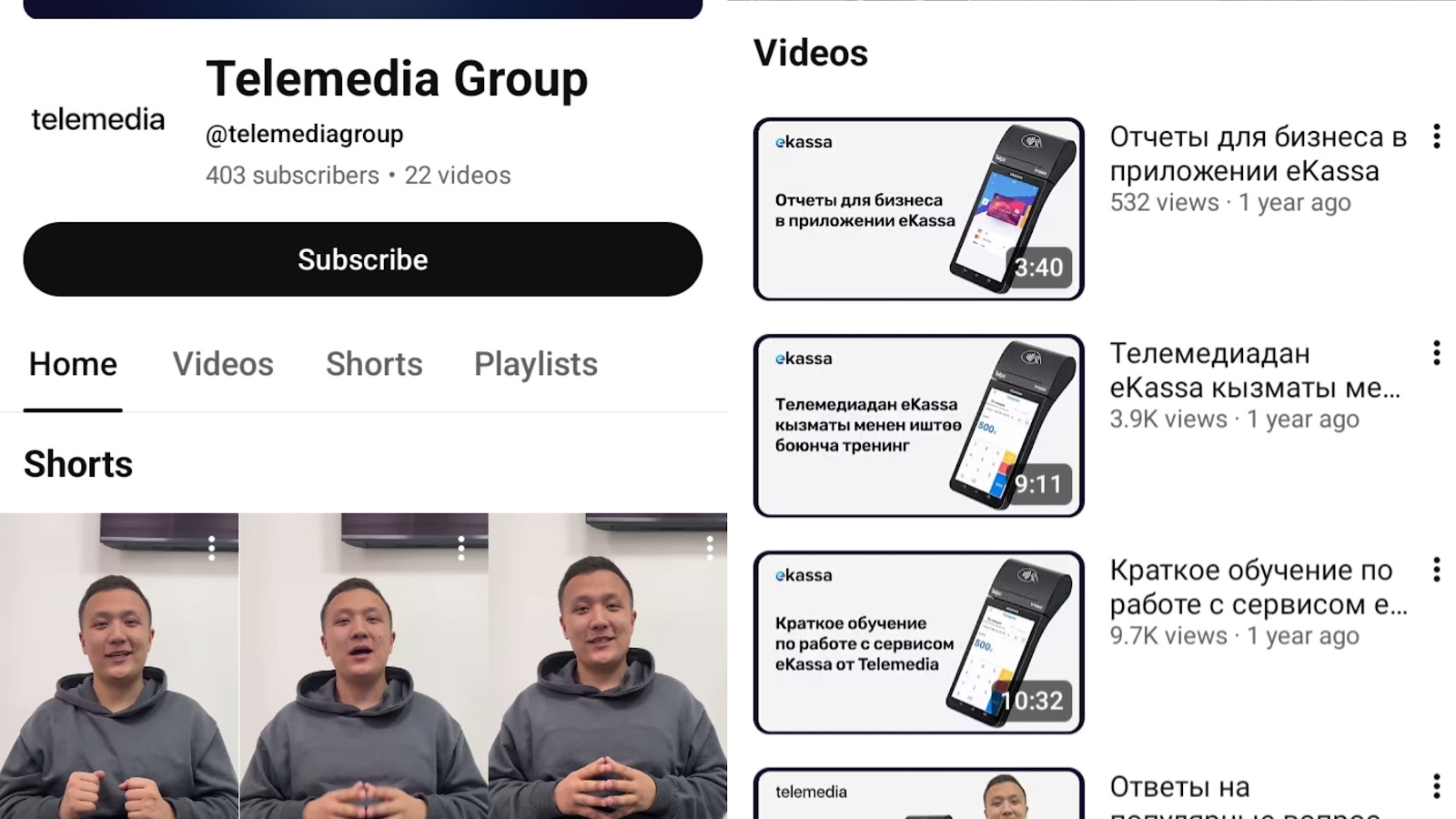Open options for Ответы на video
Screen dimensions: 1456x819
[1436, 786]
